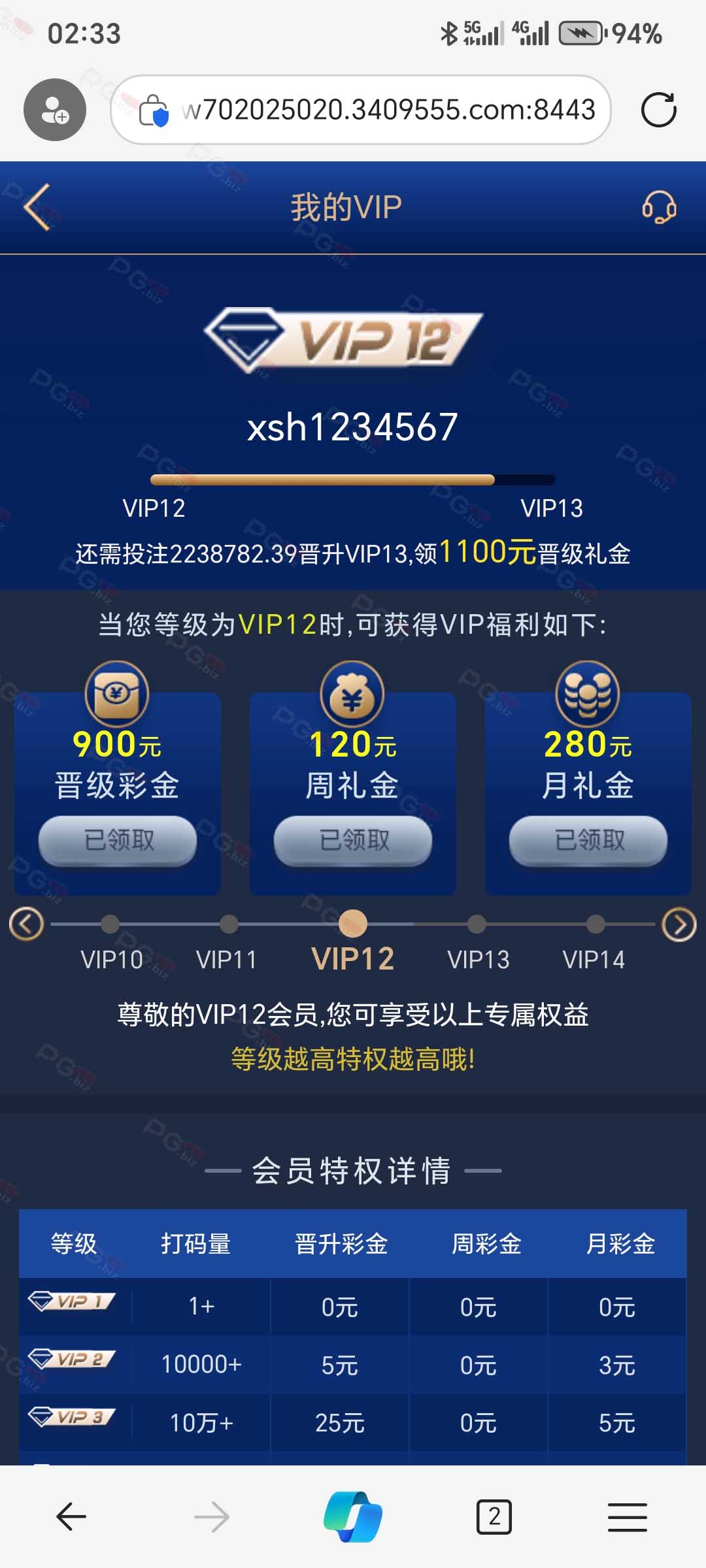Tap the 已领取 button under 月礼金

point(588,840)
